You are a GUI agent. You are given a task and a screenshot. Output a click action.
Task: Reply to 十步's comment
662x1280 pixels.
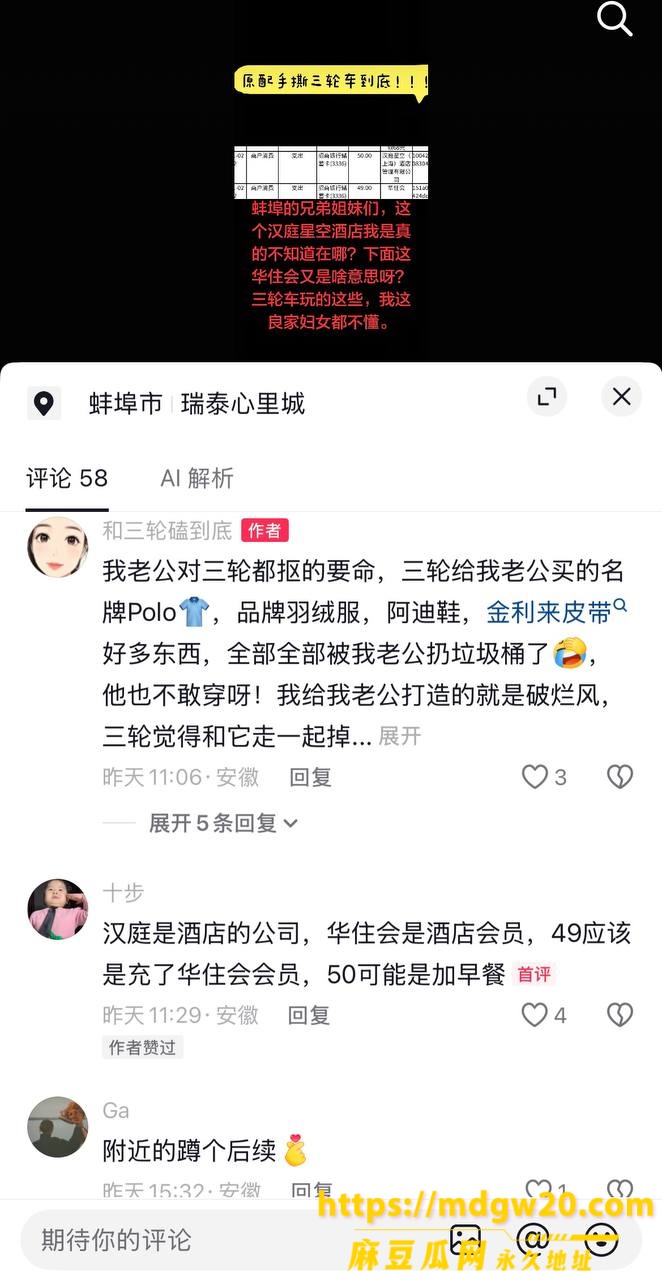click(x=309, y=1015)
